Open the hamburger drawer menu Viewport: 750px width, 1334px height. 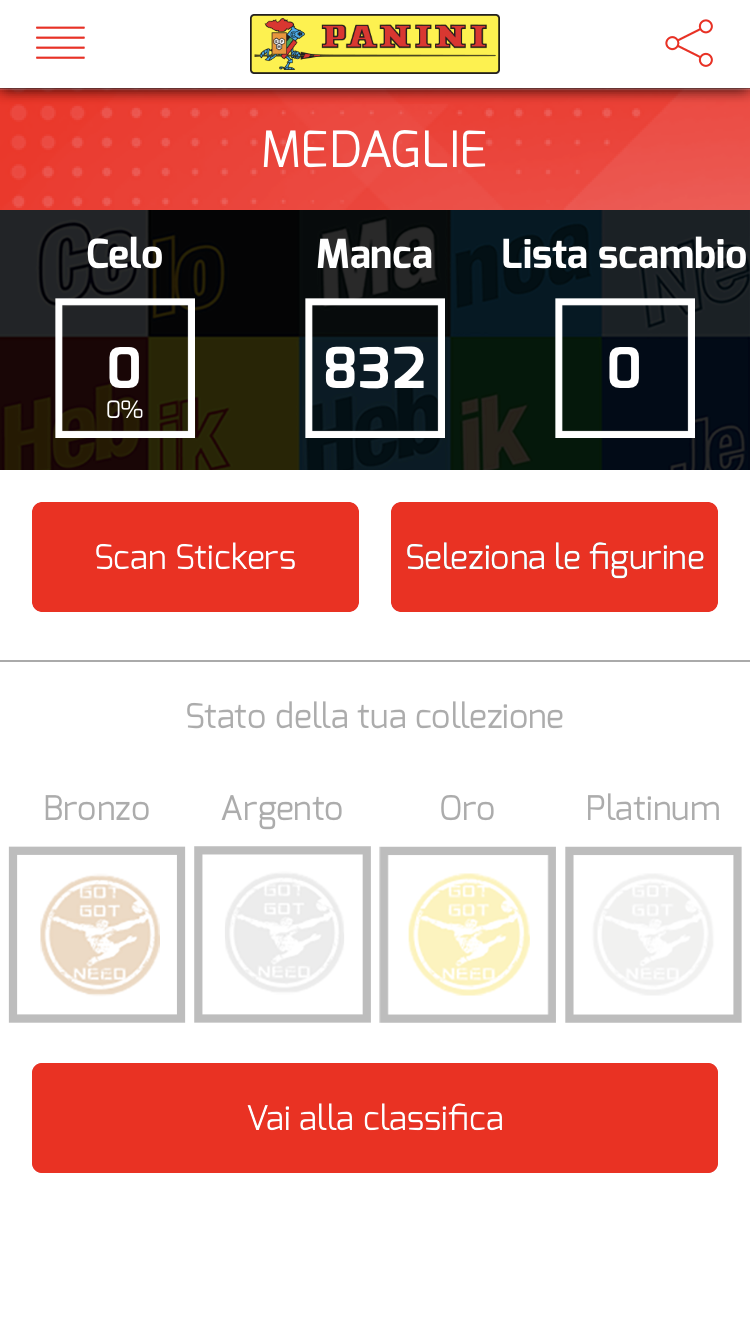(60, 44)
